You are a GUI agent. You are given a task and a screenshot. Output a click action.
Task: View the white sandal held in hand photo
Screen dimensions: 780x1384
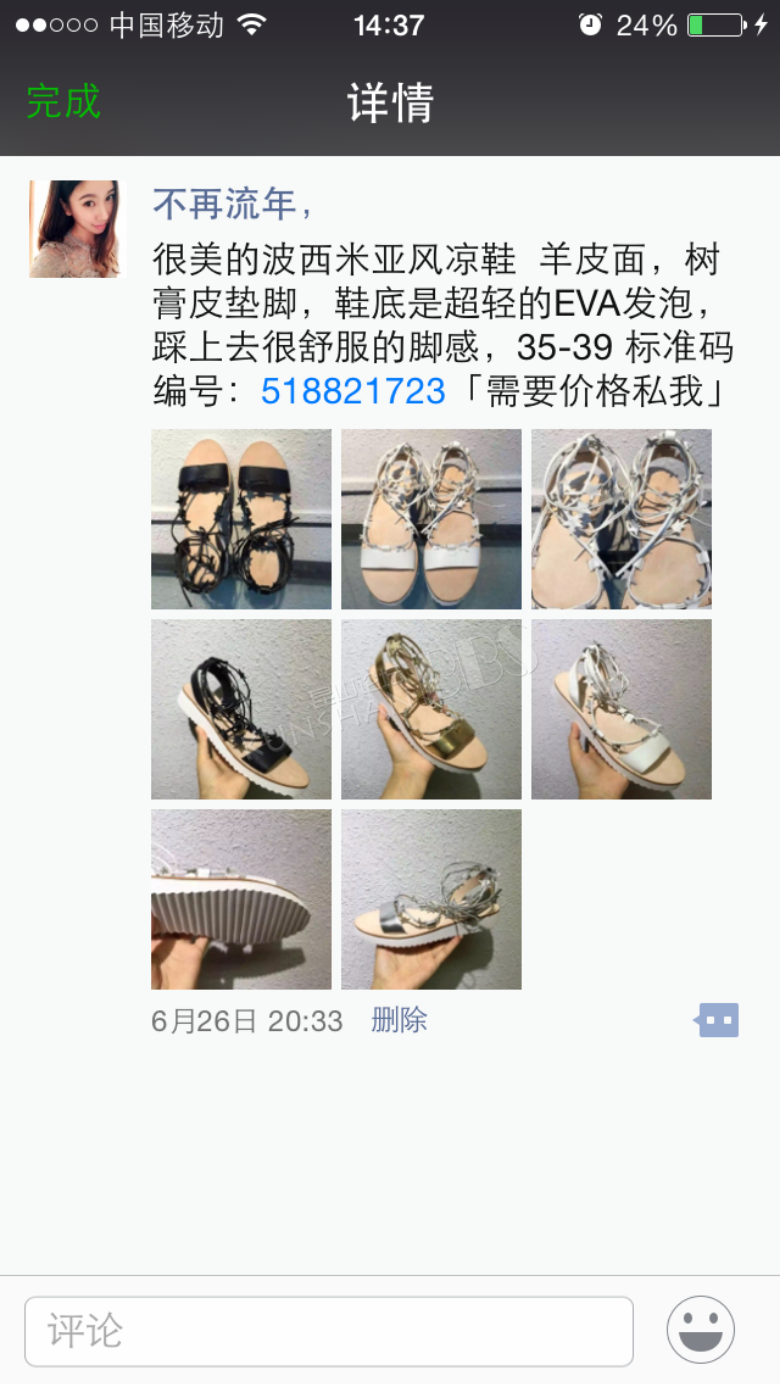pyautogui.click(x=621, y=709)
